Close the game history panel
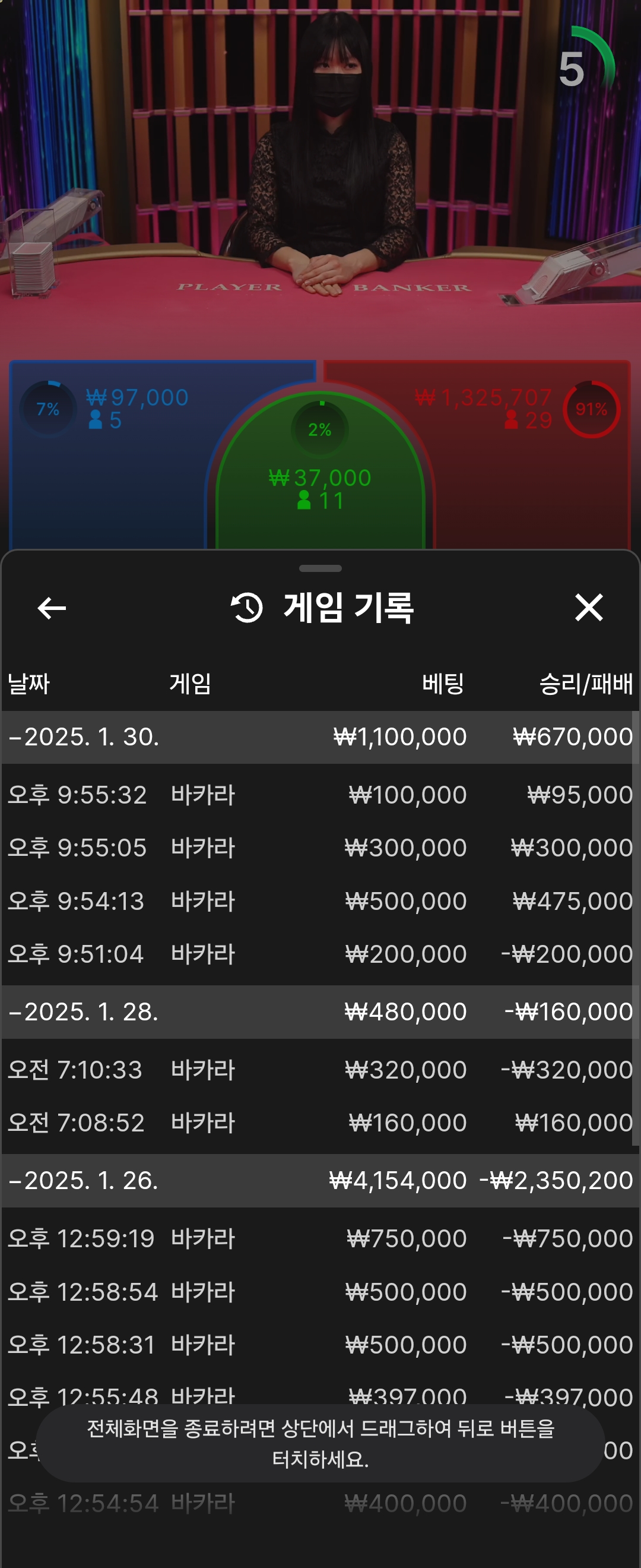Image resolution: width=641 pixels, height=1568 pixels. [x=588, y=608]
